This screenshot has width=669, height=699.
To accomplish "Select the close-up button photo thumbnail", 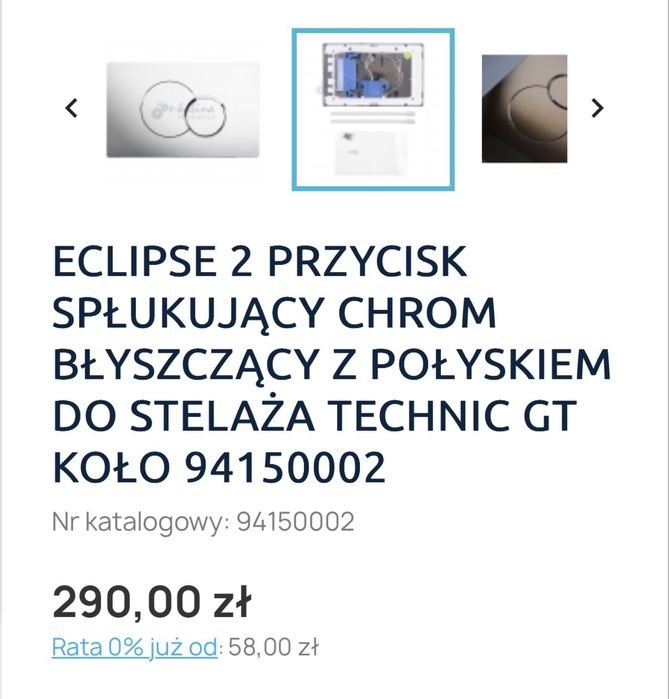I will [x=523, y=109].
